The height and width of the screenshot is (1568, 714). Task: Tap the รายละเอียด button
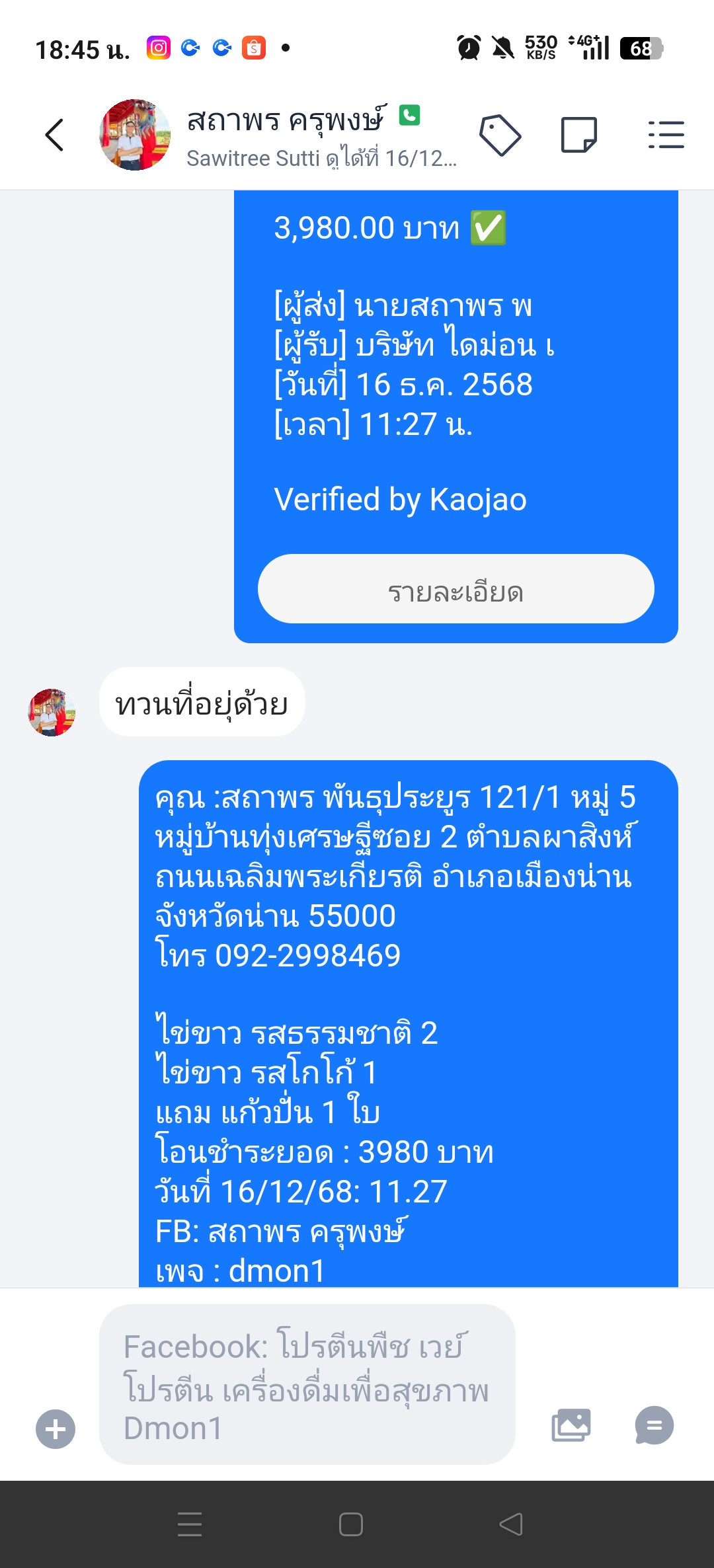(456, 588)
